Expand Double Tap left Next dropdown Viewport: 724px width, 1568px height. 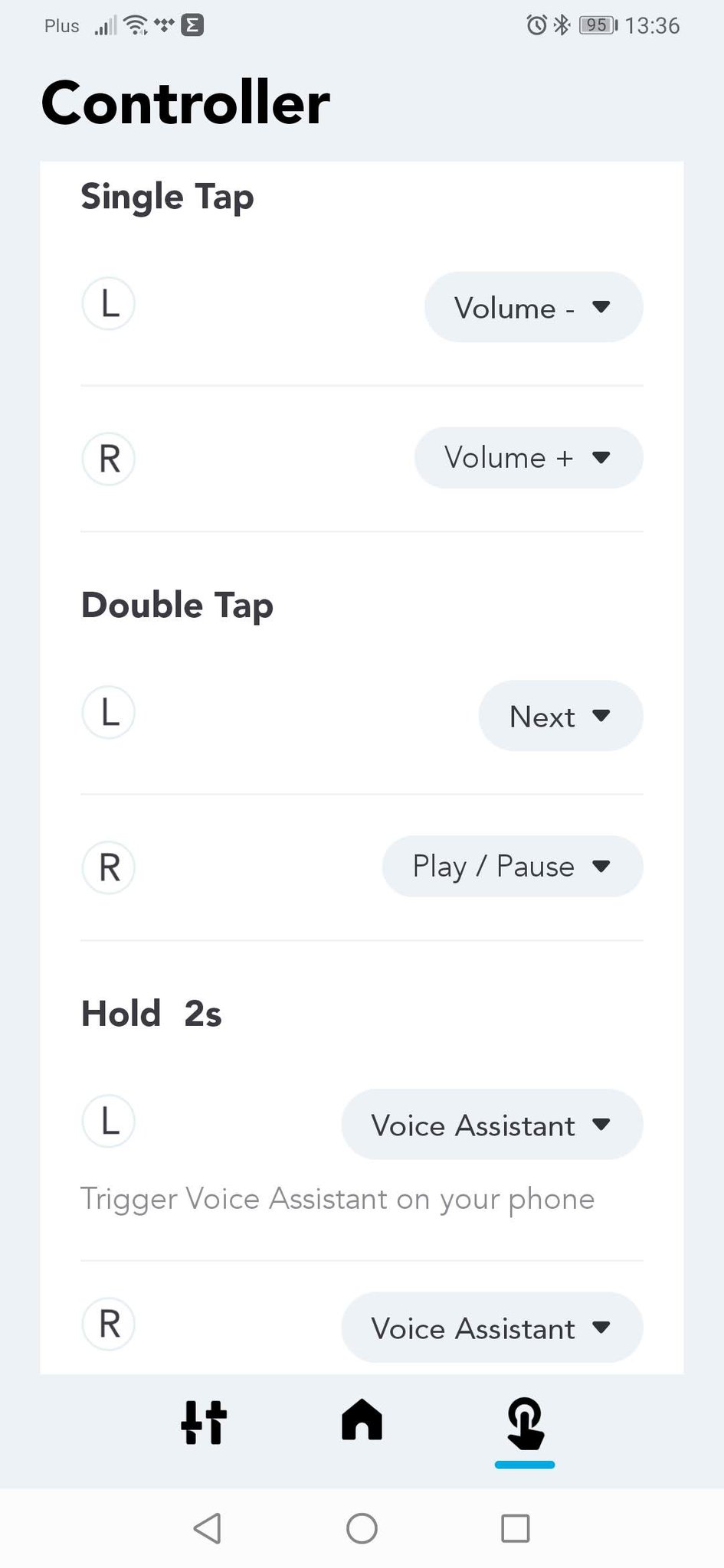click(561, 716)
